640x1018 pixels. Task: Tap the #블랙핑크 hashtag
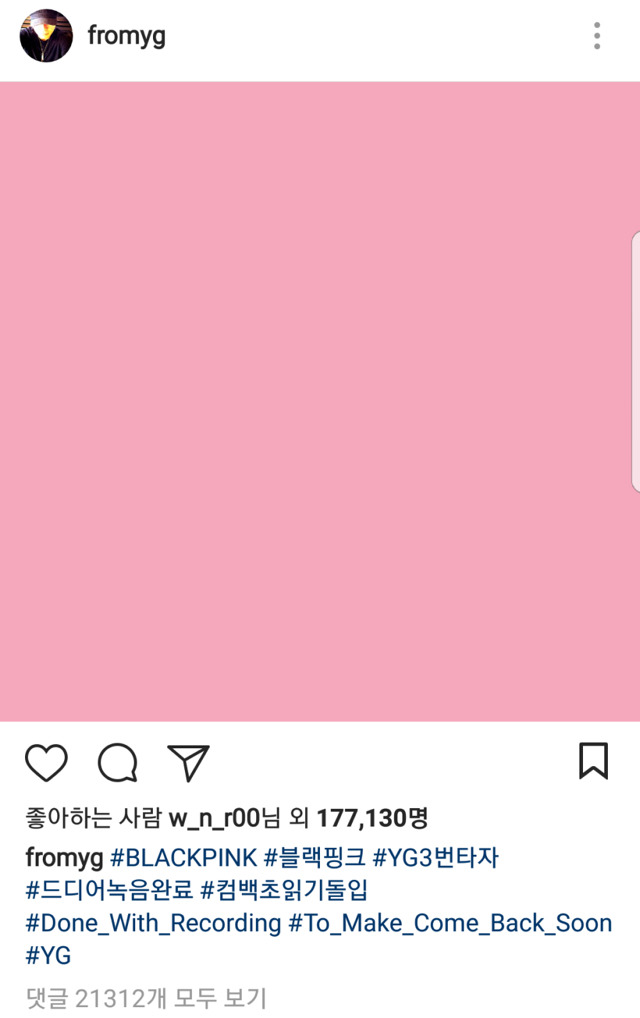(x=315, y=857)
